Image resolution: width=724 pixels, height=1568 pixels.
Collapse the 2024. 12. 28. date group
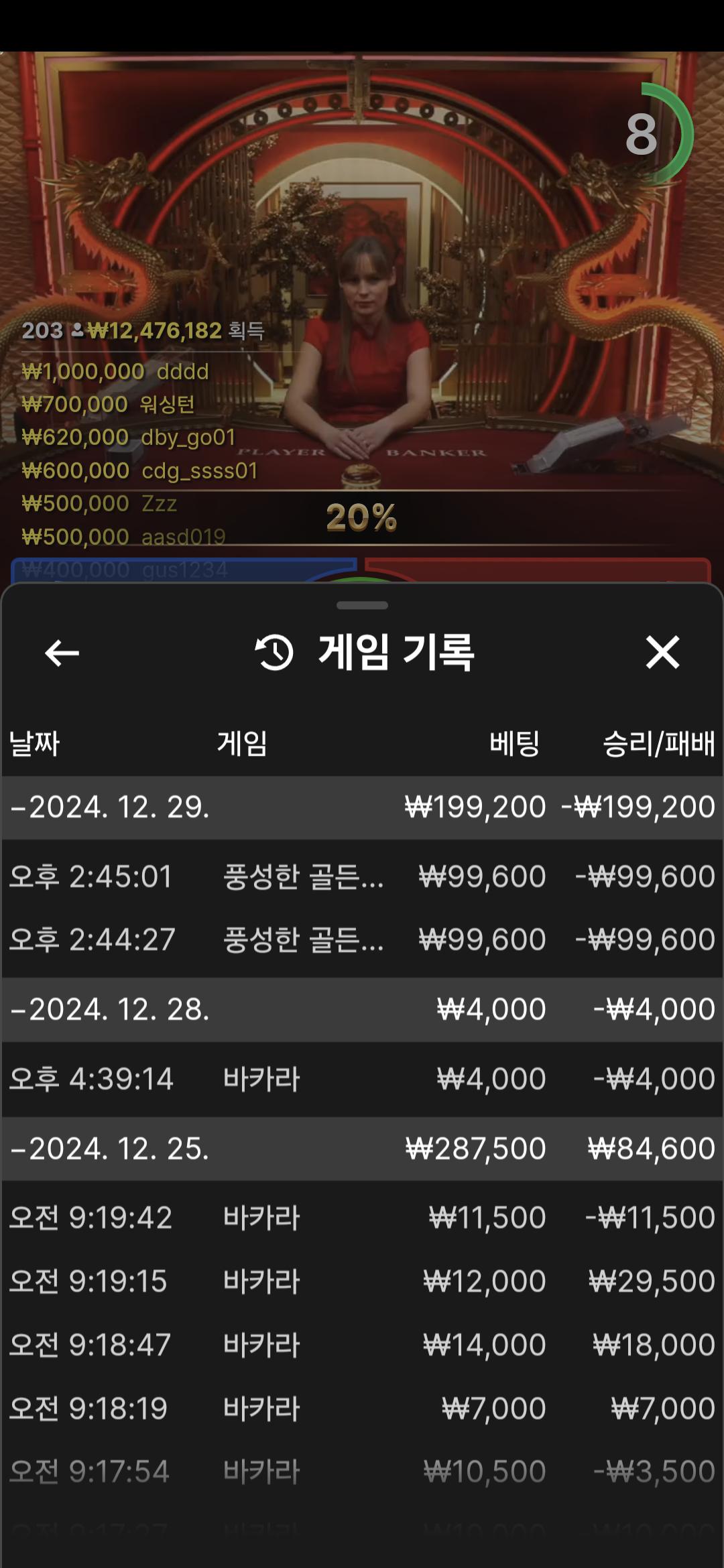pos(111,1009)
